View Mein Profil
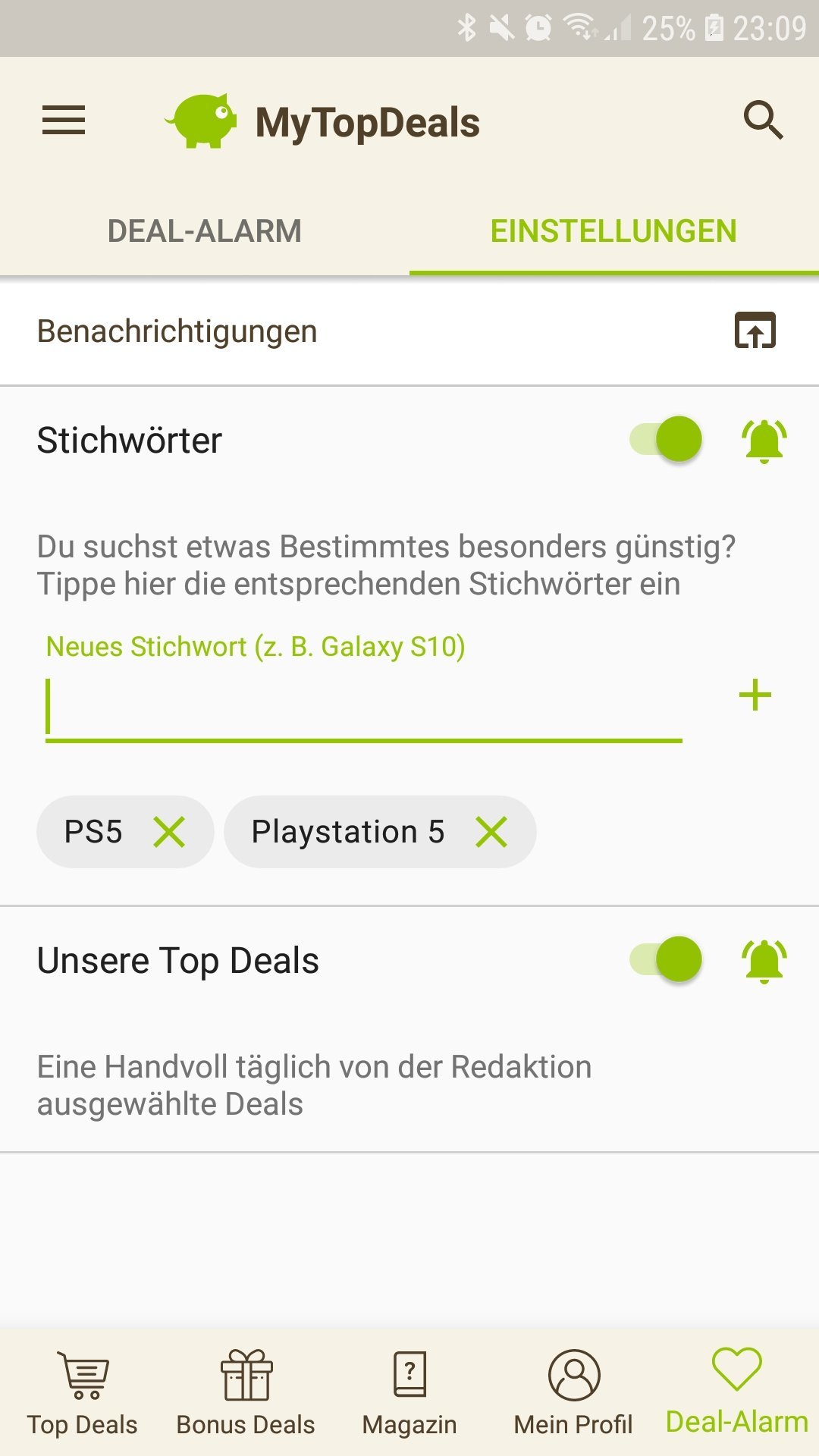Image resolution: width=819 pixels, height=1456 pixels. click(573, 1393)
